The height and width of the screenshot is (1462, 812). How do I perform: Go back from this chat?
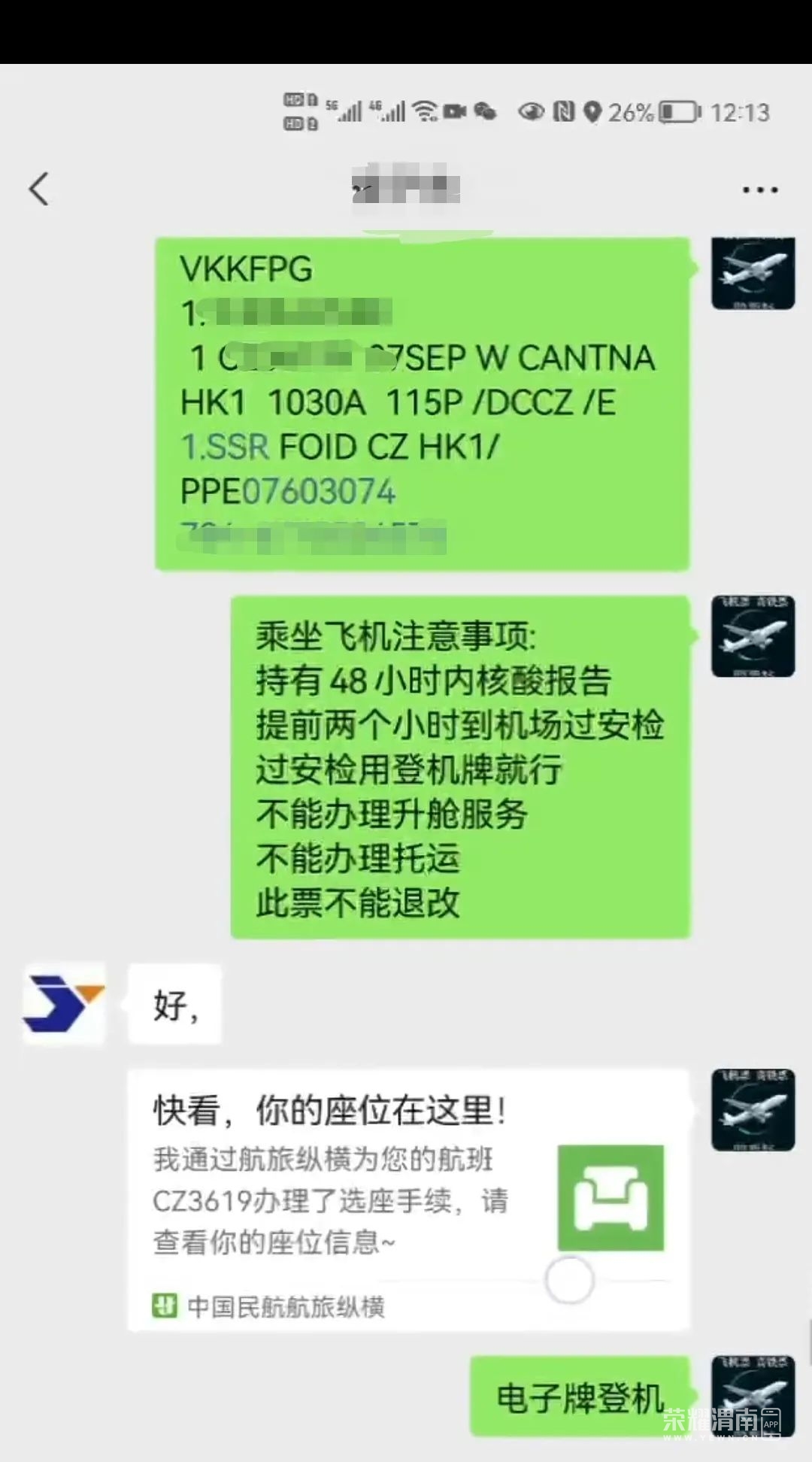39,188
